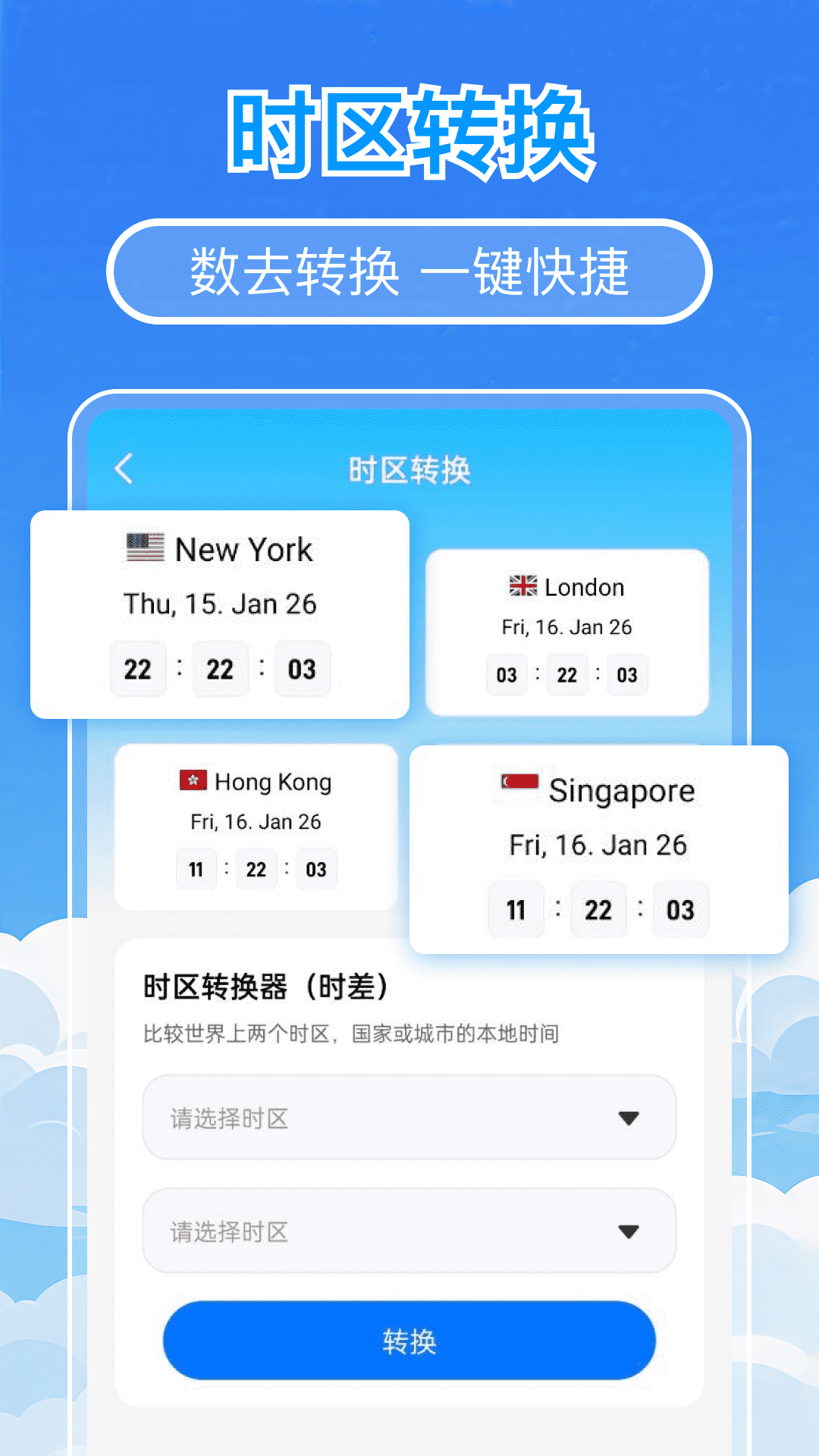This screenshot has width=819, height=1456.
Task: Click the minutes box showing 22 for Singapore
Action: pyautogui.click(x=599, y=909)
